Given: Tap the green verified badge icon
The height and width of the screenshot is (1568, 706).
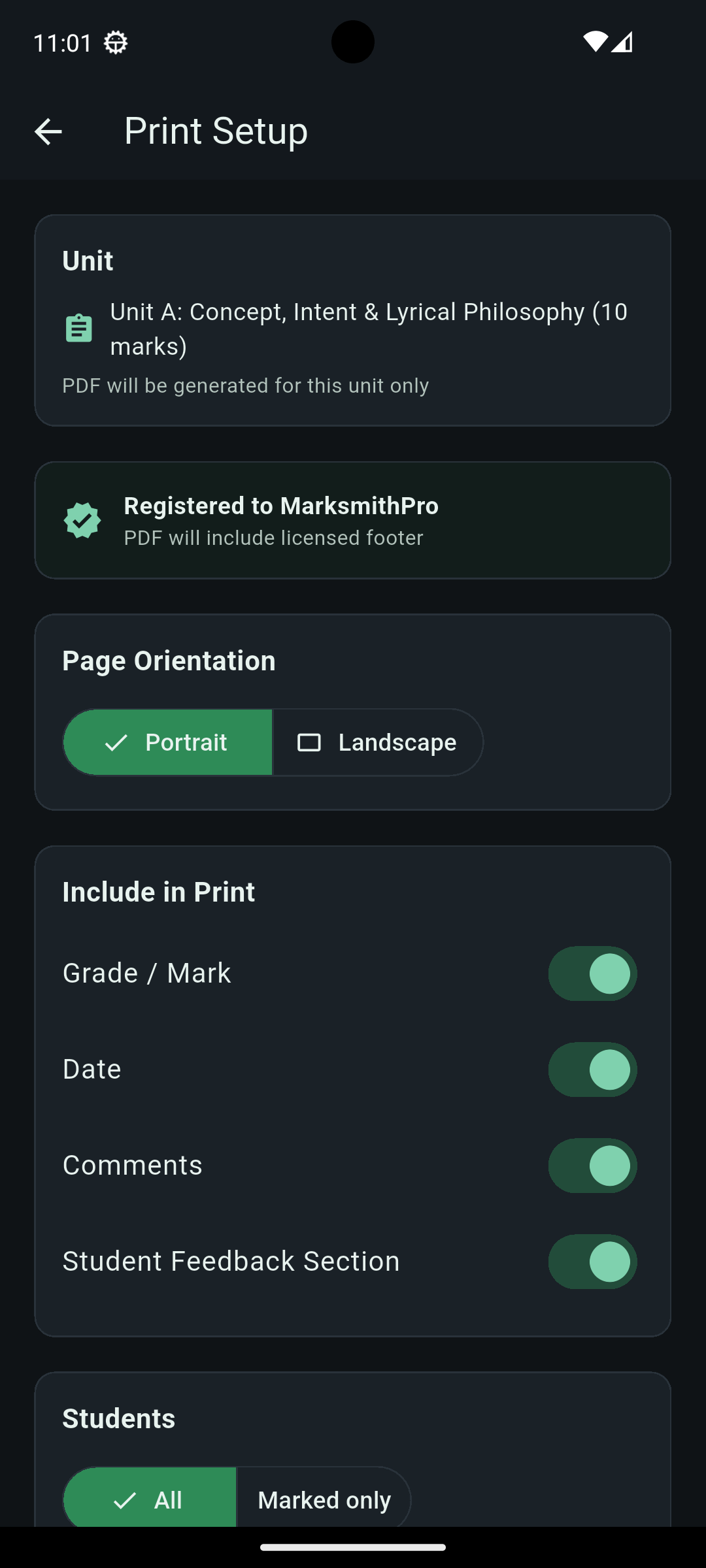Looking at the screenshot, I should 82,521.
